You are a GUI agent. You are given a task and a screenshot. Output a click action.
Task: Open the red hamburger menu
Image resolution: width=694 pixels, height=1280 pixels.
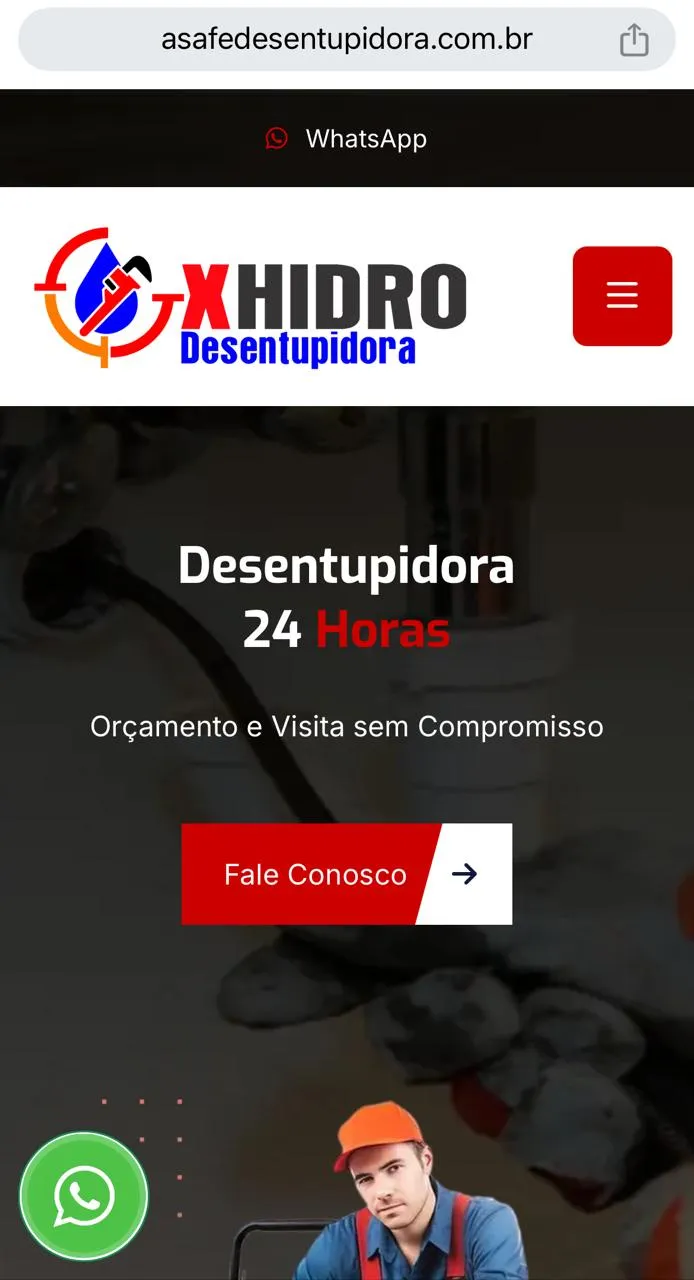point(622,296)
